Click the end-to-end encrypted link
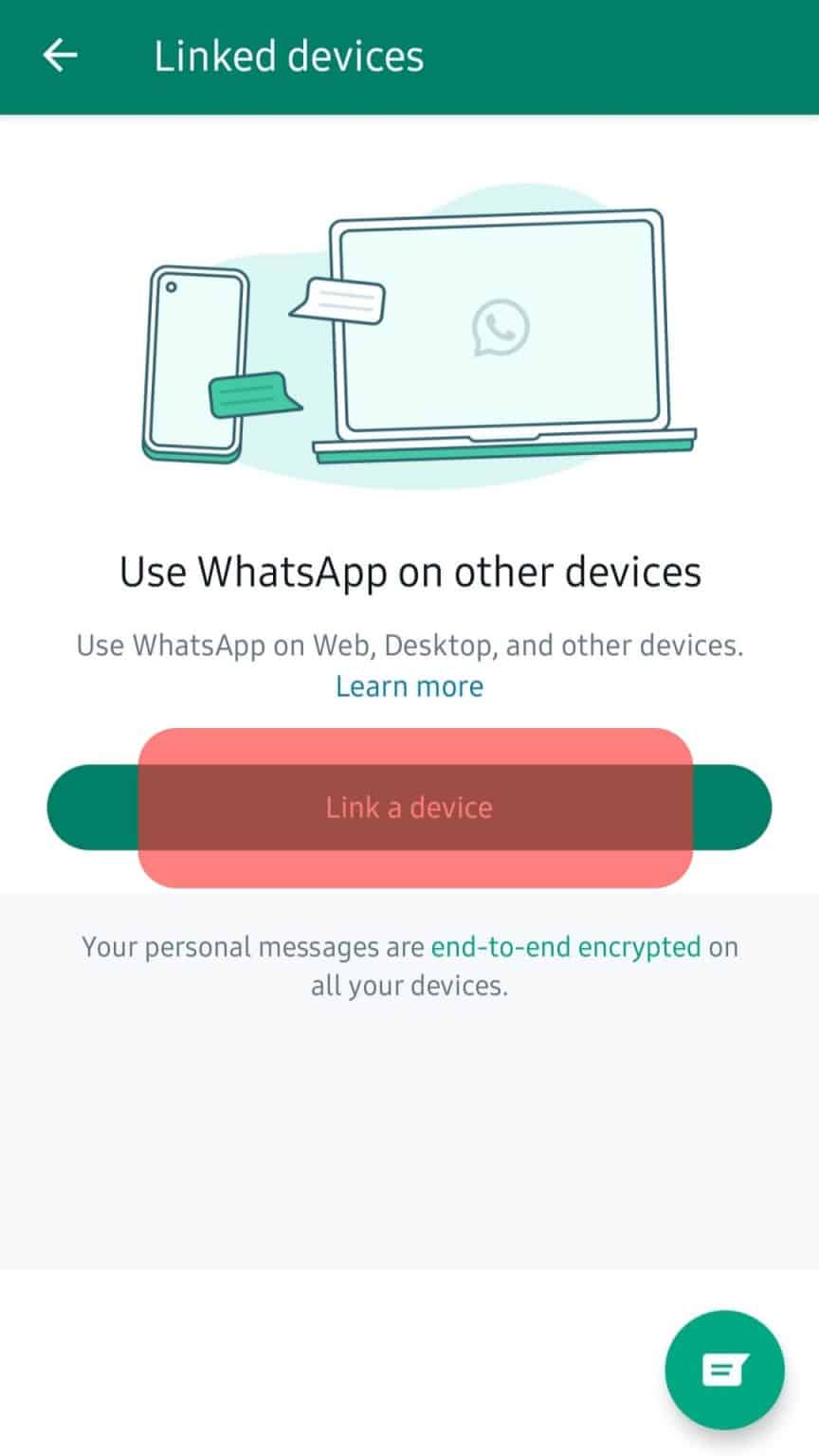819x1456 pixels. pos(564,946)
